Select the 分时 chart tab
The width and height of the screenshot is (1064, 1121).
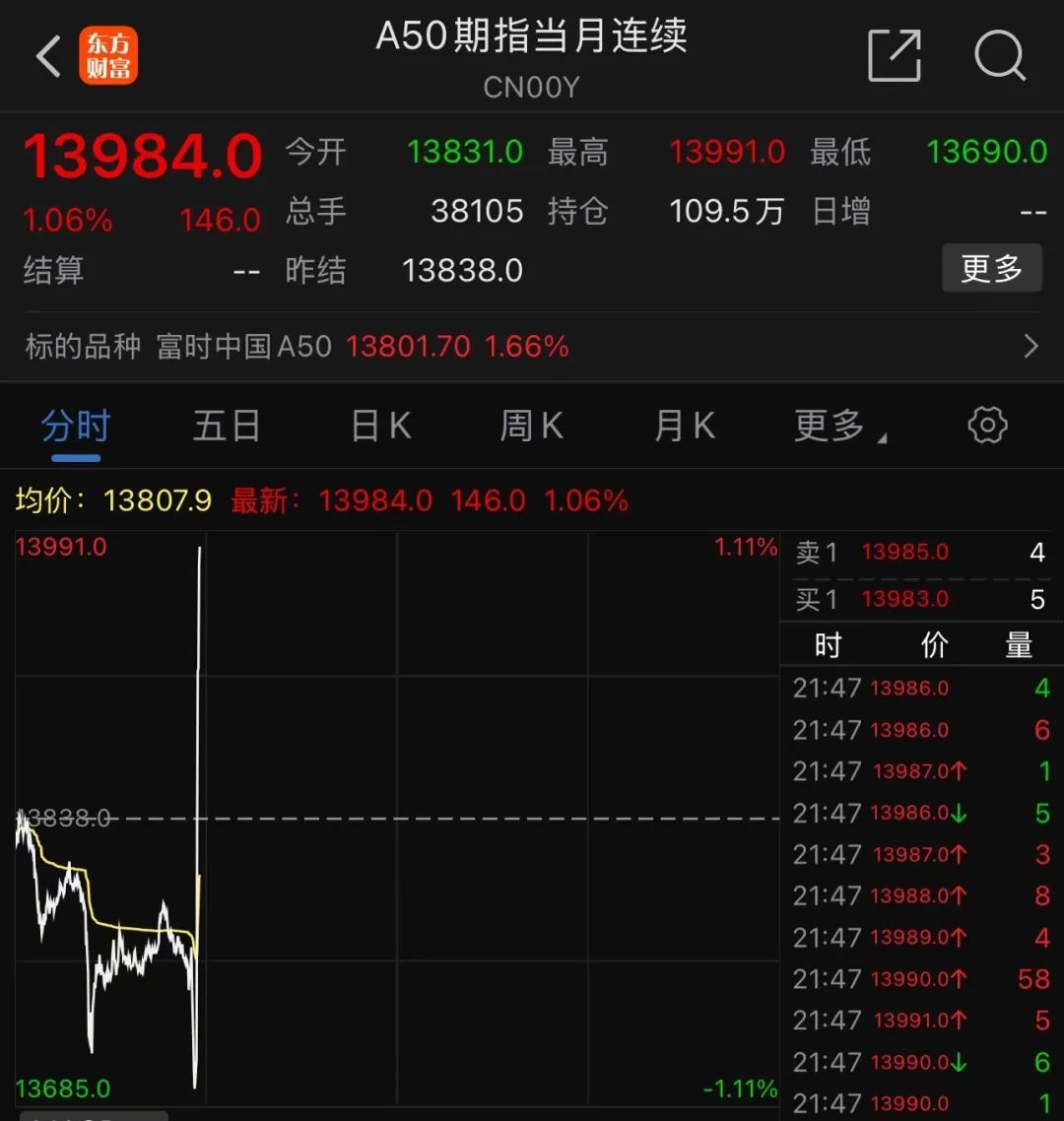coord(76,428)
